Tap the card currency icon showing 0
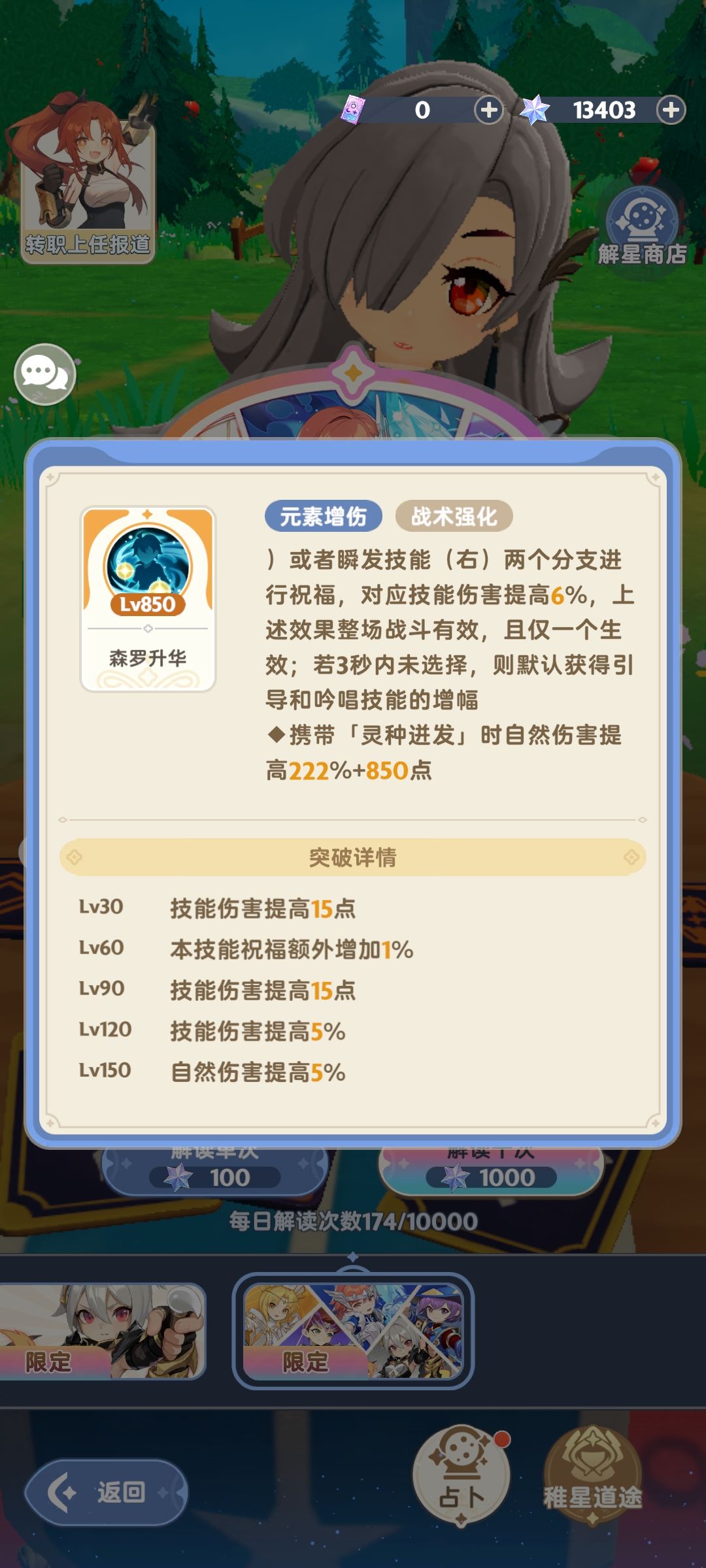The image size is (706, 1568). 353,111
